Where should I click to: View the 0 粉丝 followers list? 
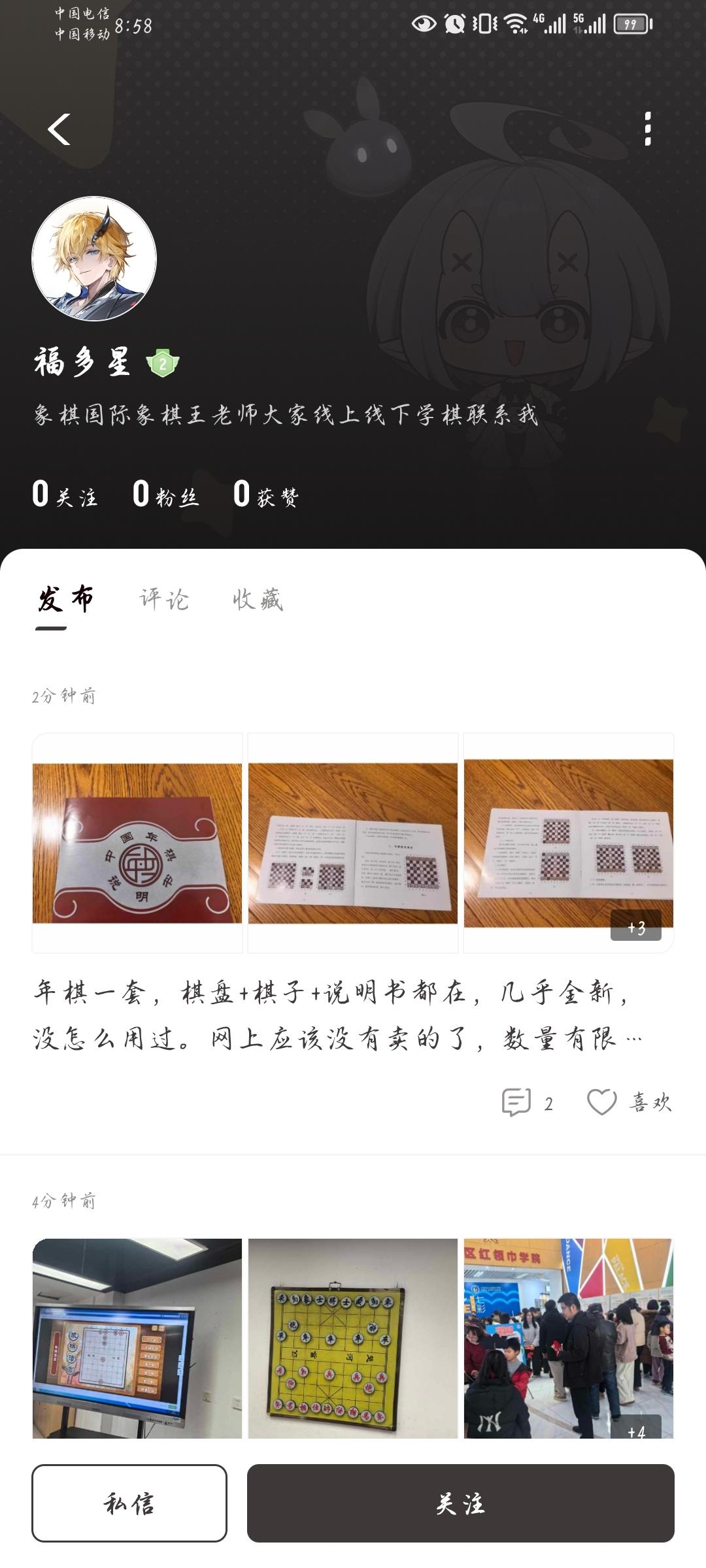click(165, 495)
